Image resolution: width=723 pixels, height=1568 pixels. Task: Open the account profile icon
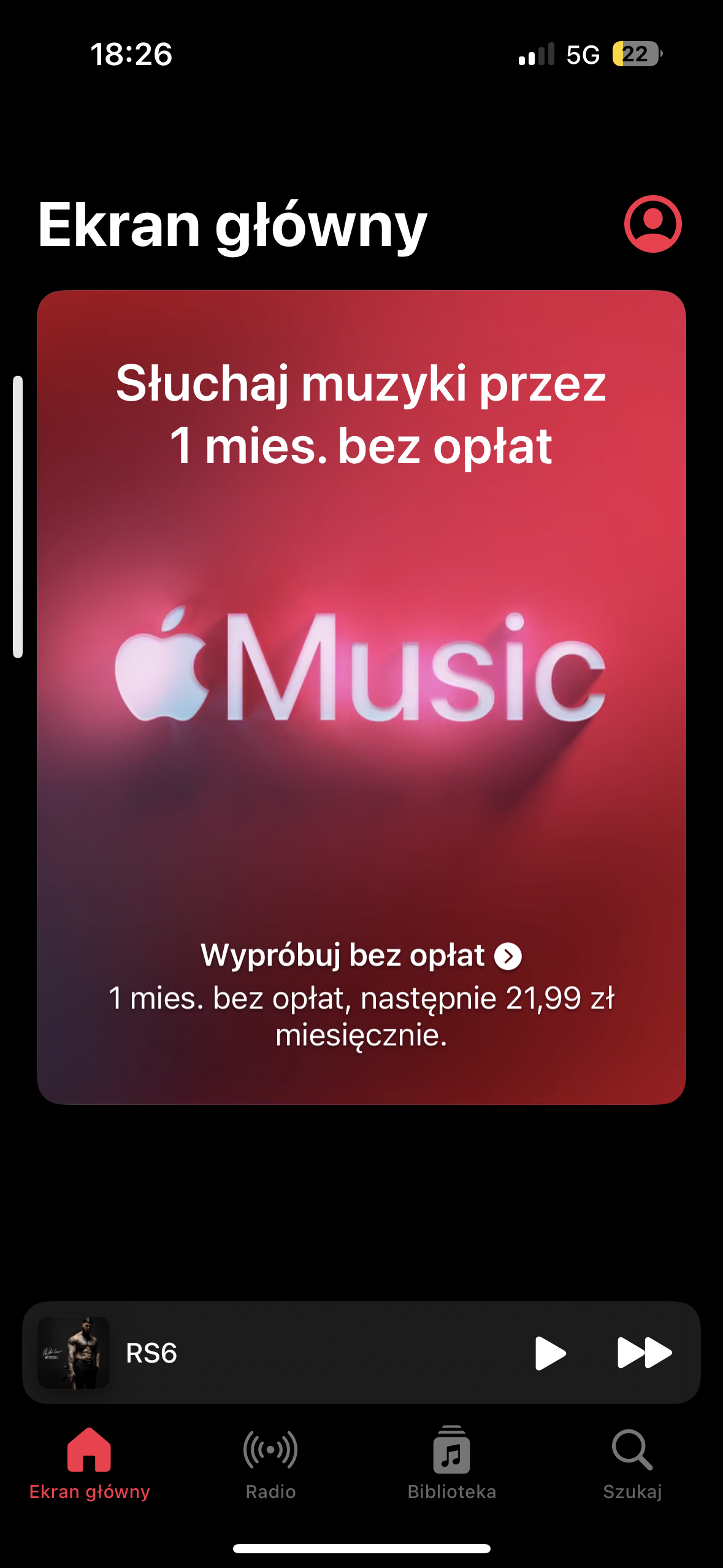(652, 224)
